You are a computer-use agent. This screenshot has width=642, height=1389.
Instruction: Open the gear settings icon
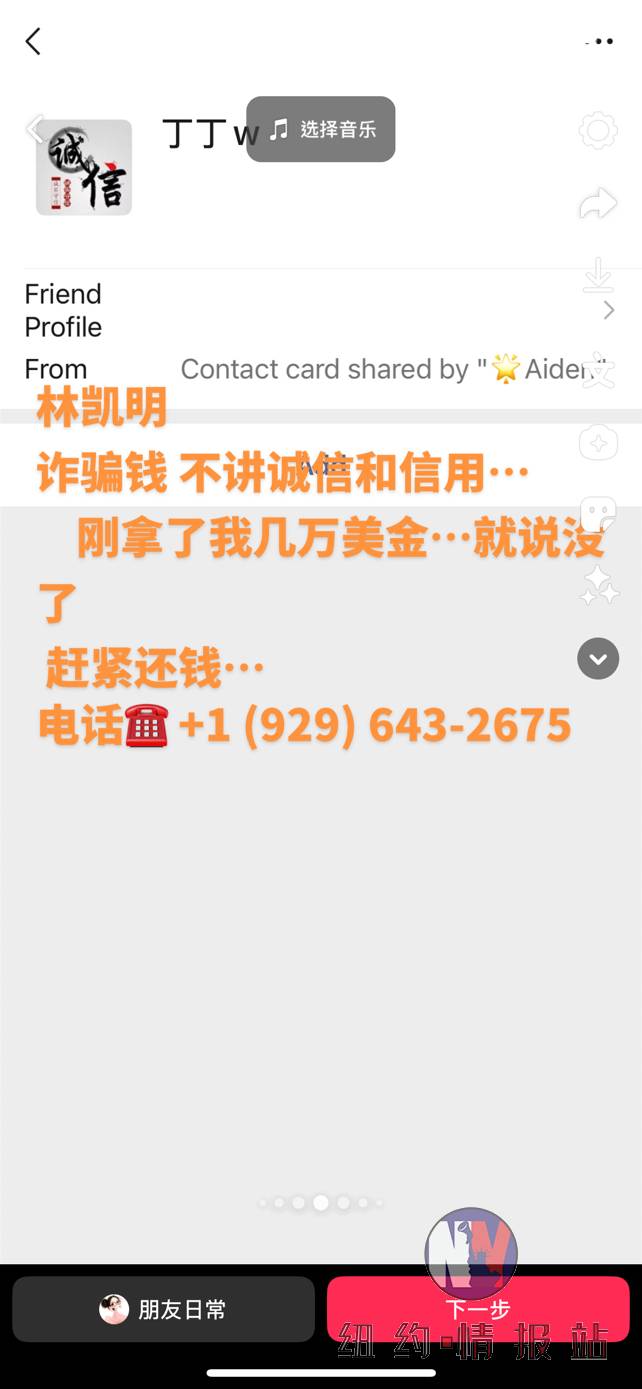coord(598,130)
